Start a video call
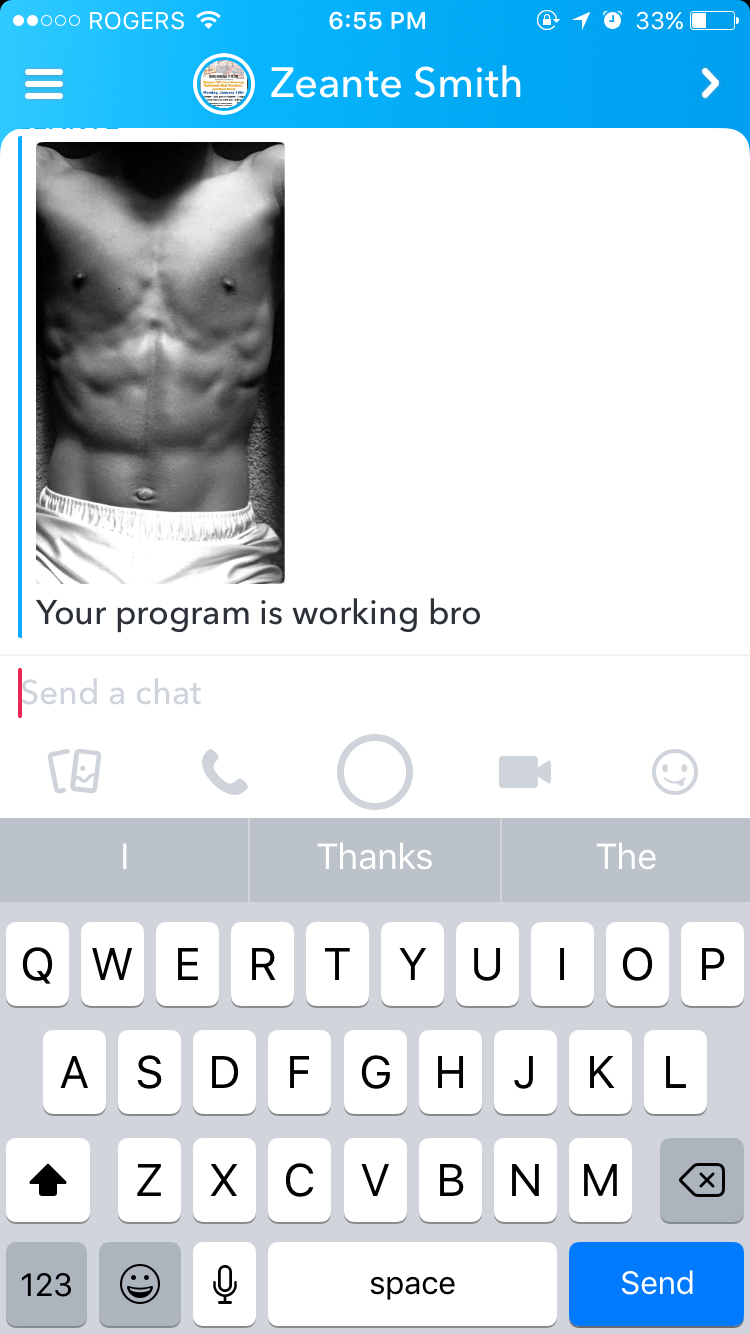Image resolution: width=750 pixels, height=1334 pixels. coord(525,772)
